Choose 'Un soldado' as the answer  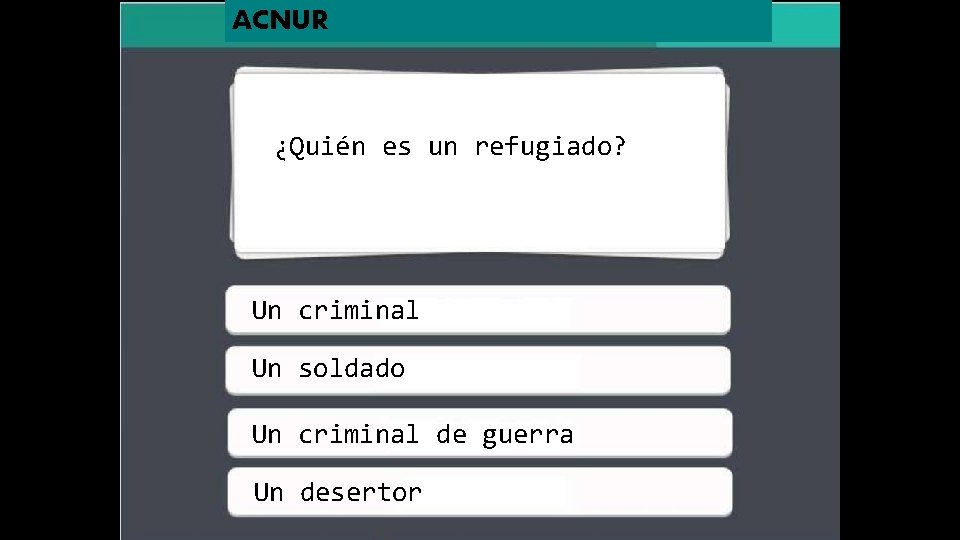478,370
